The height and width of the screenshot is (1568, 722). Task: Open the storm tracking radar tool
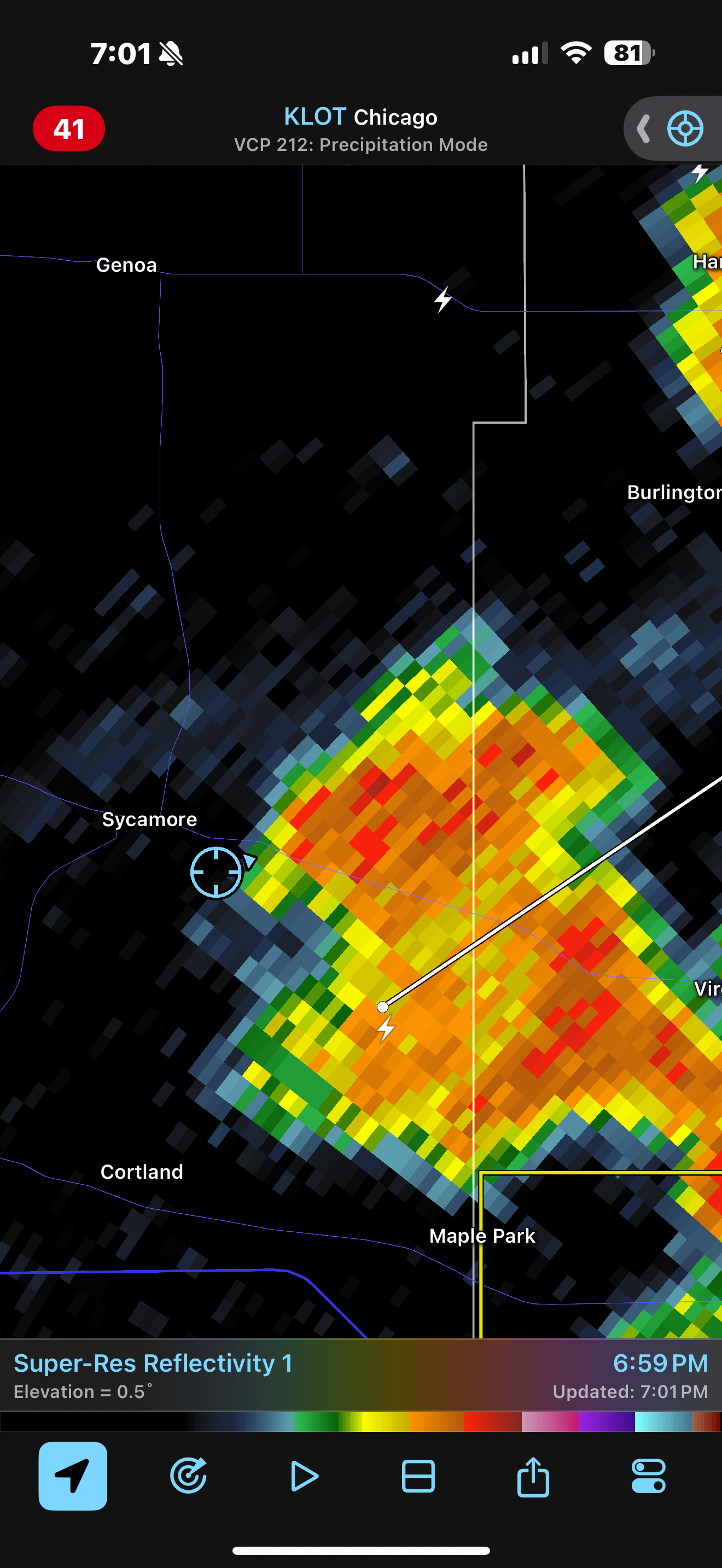tap(188, 1476)
